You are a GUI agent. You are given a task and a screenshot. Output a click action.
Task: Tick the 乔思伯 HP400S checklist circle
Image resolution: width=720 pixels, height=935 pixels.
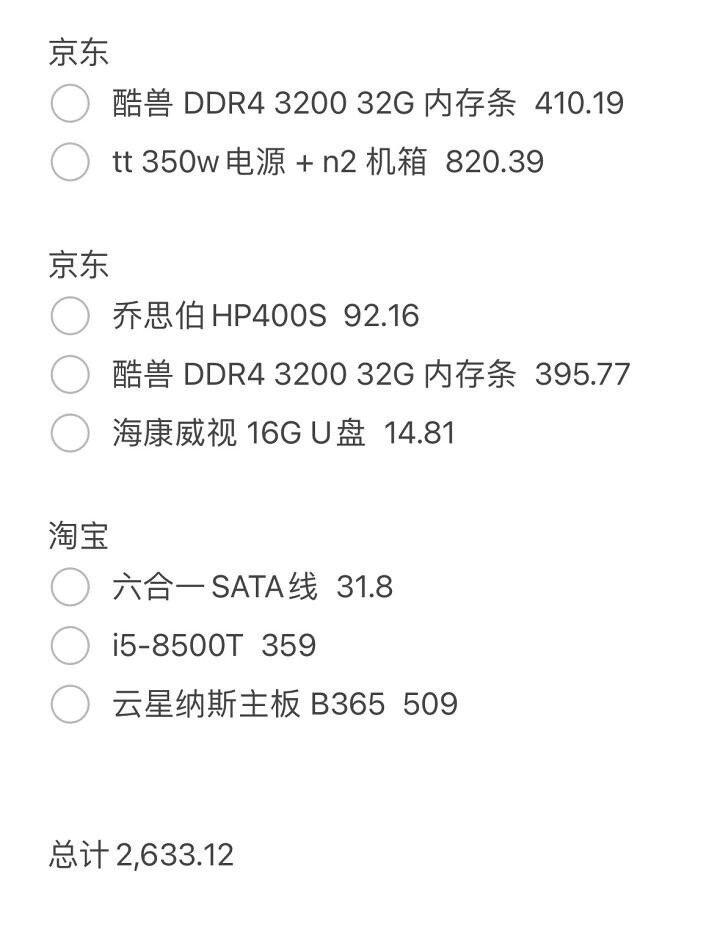coord(70,315)
